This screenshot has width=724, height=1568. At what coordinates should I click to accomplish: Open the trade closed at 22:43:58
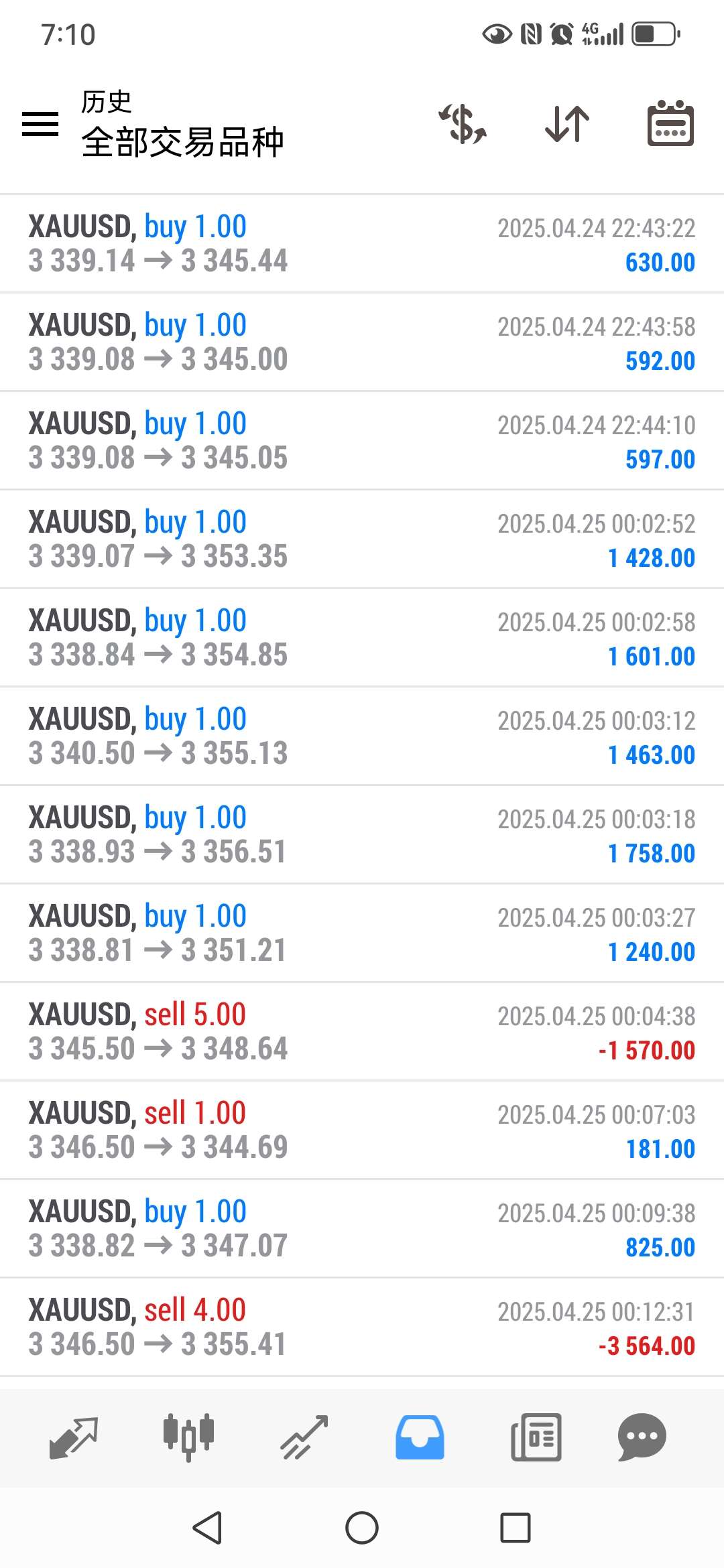click(362, 342)
